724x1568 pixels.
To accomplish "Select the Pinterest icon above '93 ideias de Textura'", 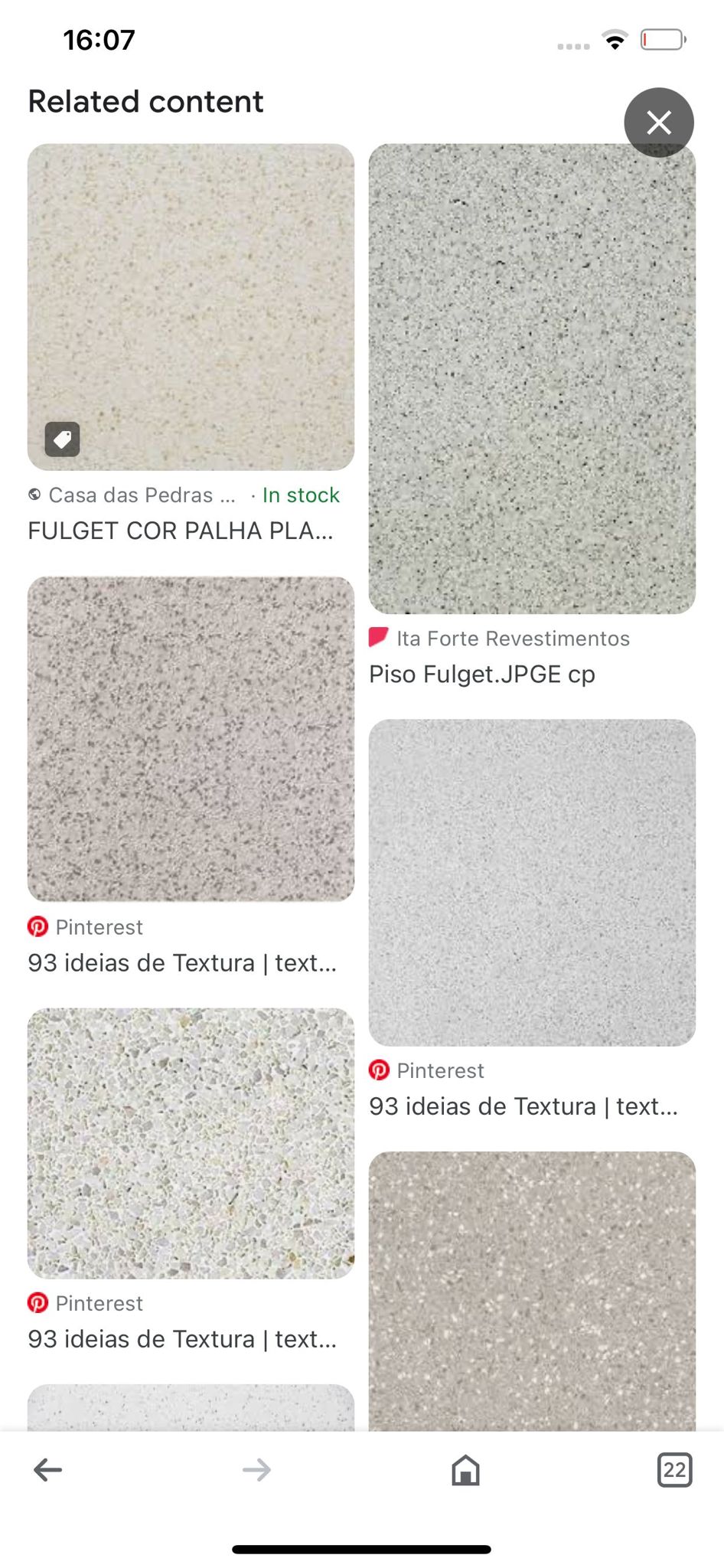I will (x=38, y=927).
